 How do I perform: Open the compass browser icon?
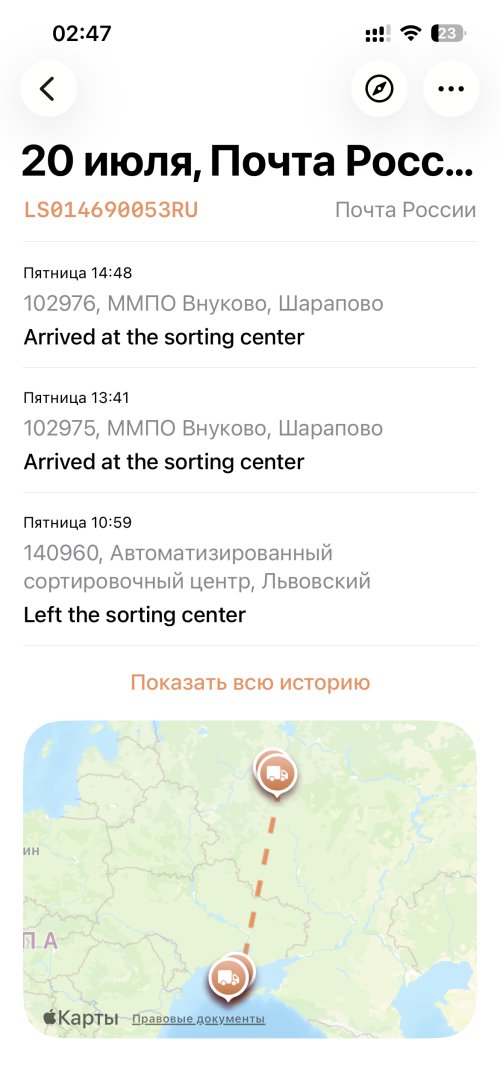coord(379,88)
